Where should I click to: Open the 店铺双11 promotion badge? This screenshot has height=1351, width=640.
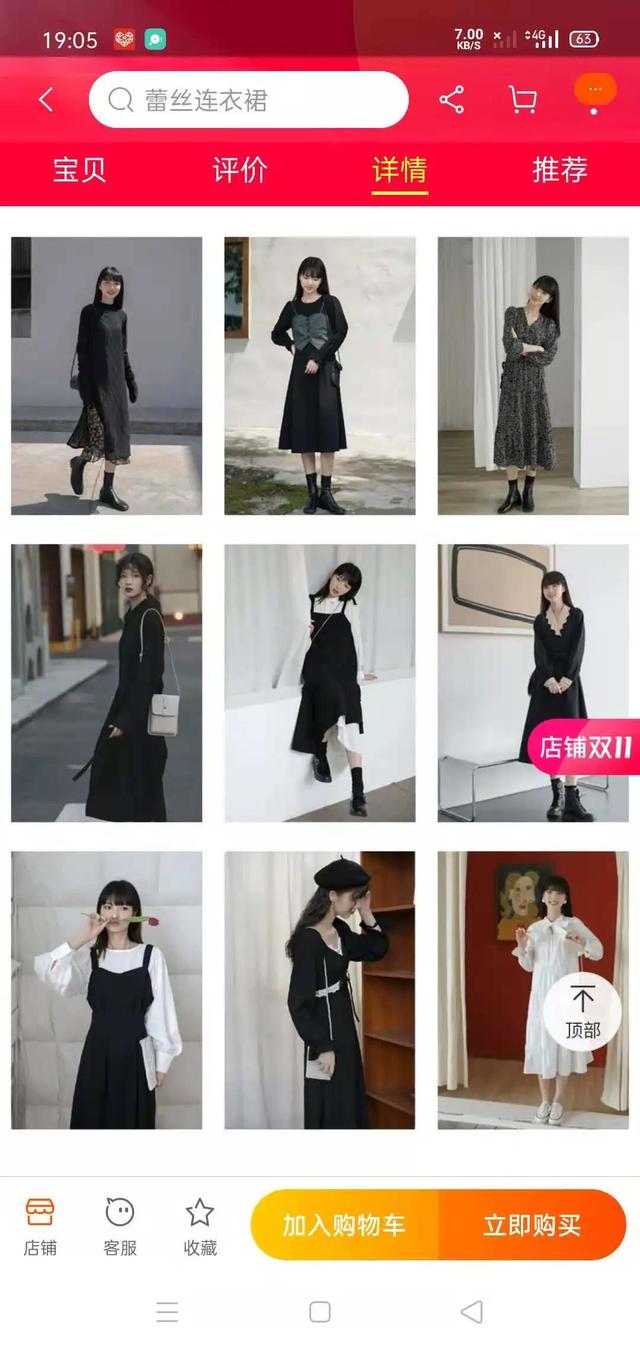point(585,747)
